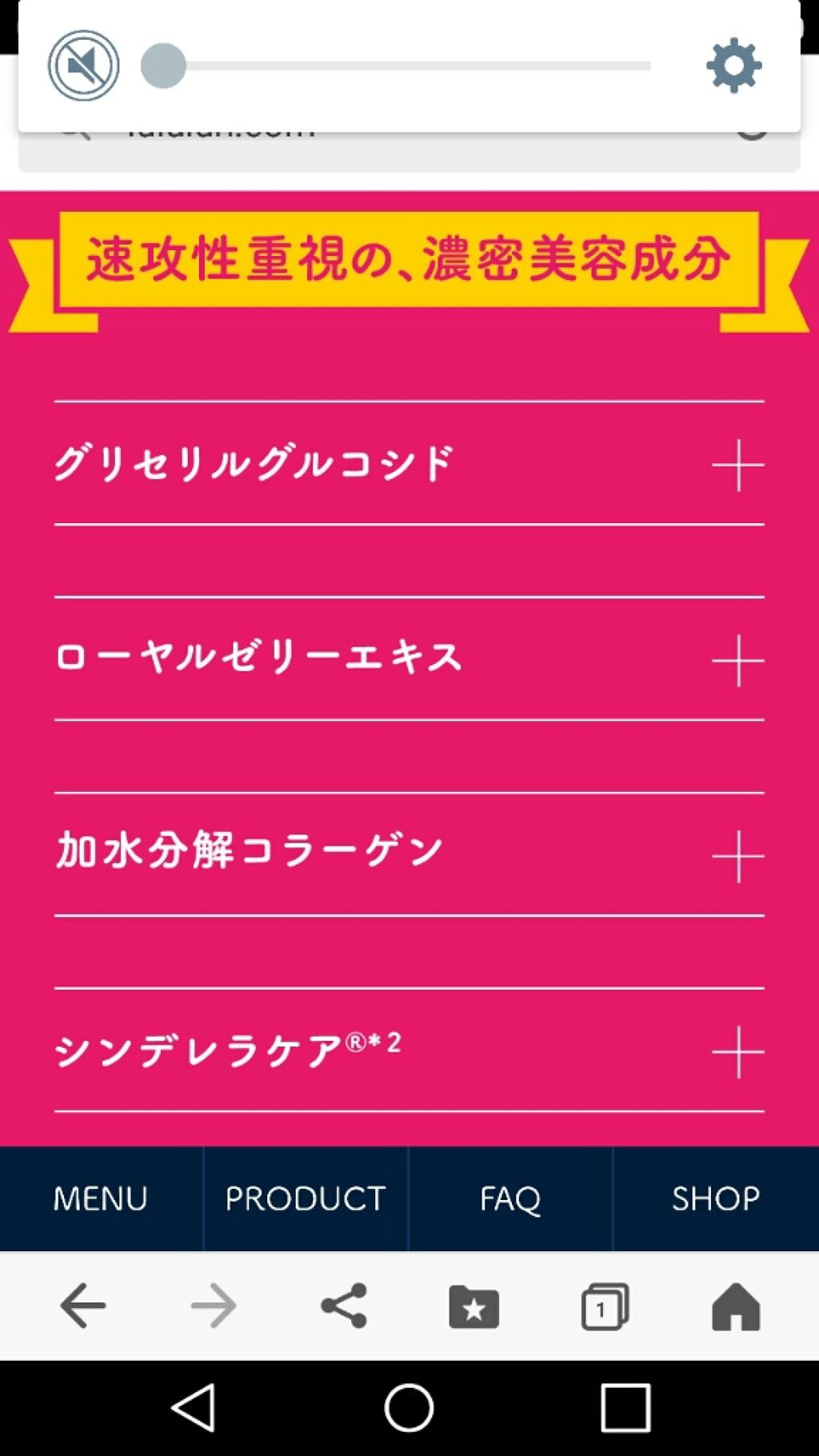819x1456 pixels.
Task: Switch to the PRODUCT section
Action: pos(304,1198)
